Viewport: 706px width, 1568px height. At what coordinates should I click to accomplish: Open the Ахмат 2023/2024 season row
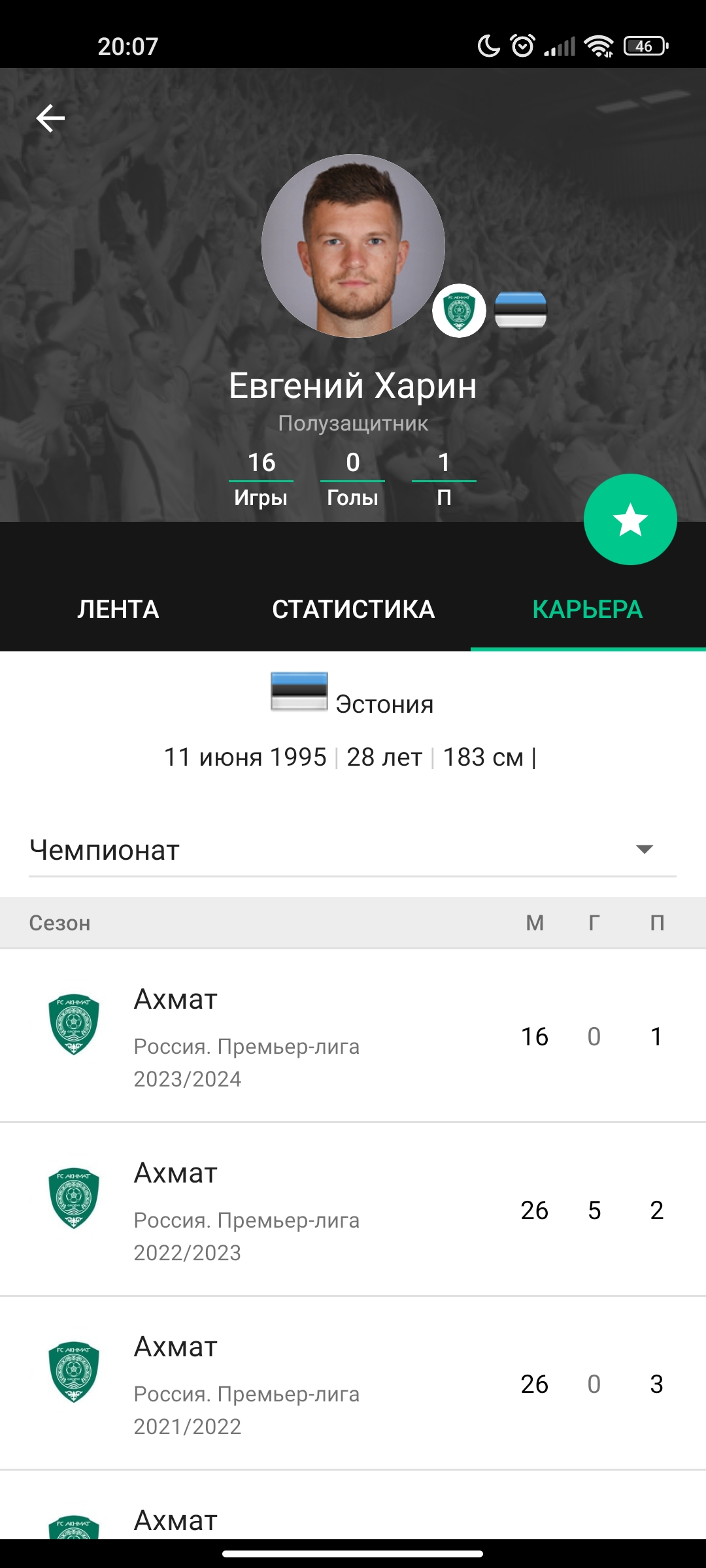353,1036
